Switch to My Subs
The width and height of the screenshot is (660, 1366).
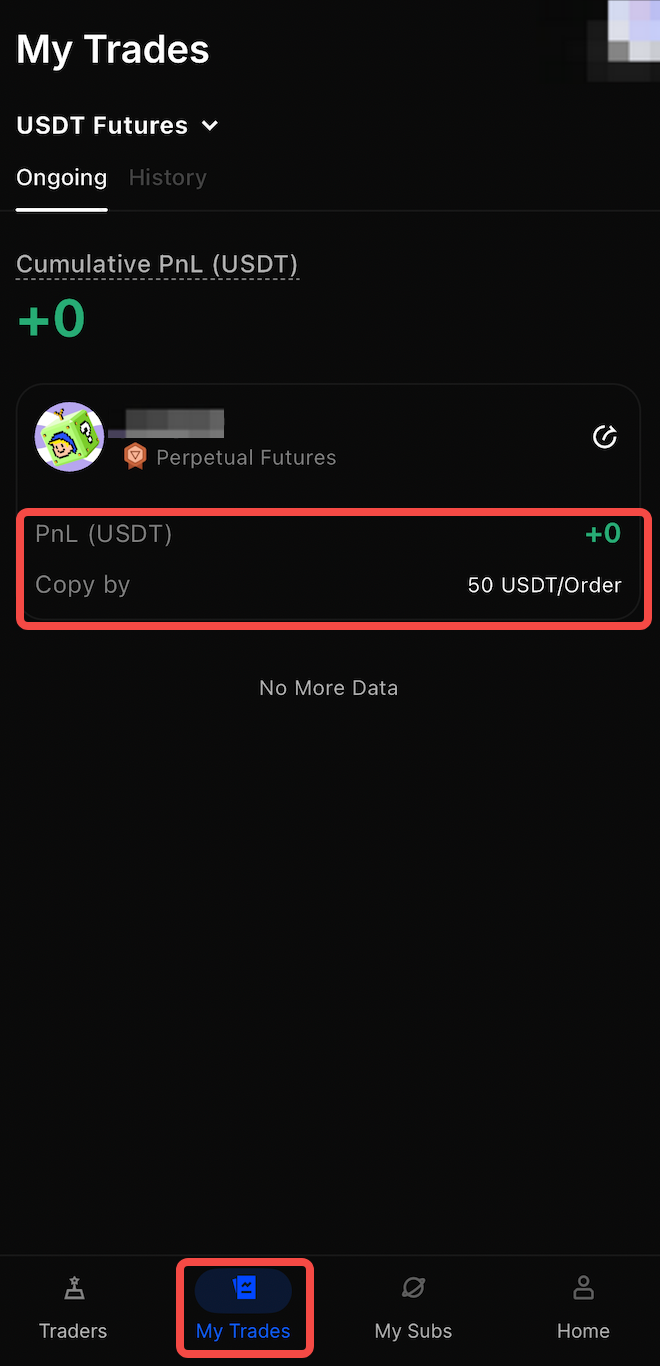tap(413, 1310)
